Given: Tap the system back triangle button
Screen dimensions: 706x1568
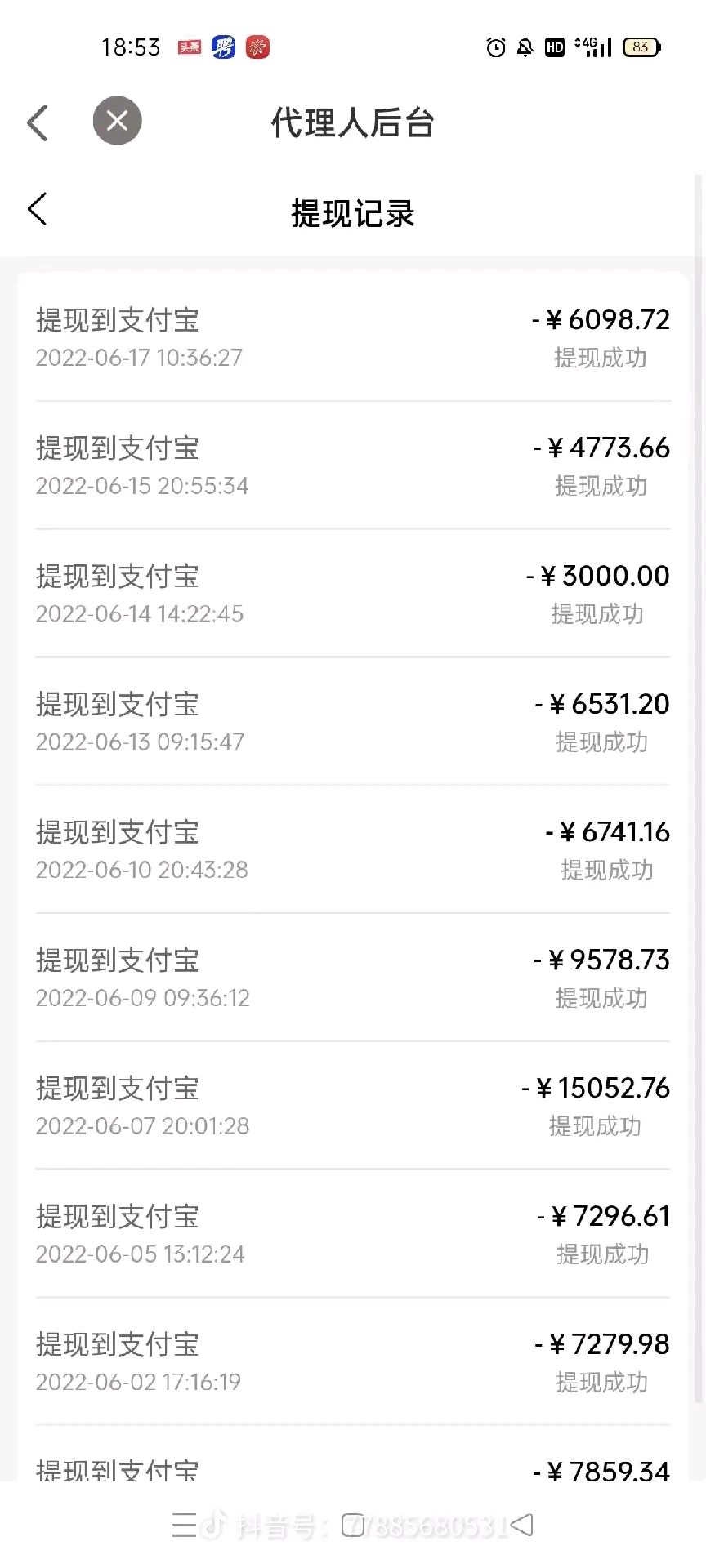Looking at the screenshot, I should pyautogui.click(x=521, y=1524).
